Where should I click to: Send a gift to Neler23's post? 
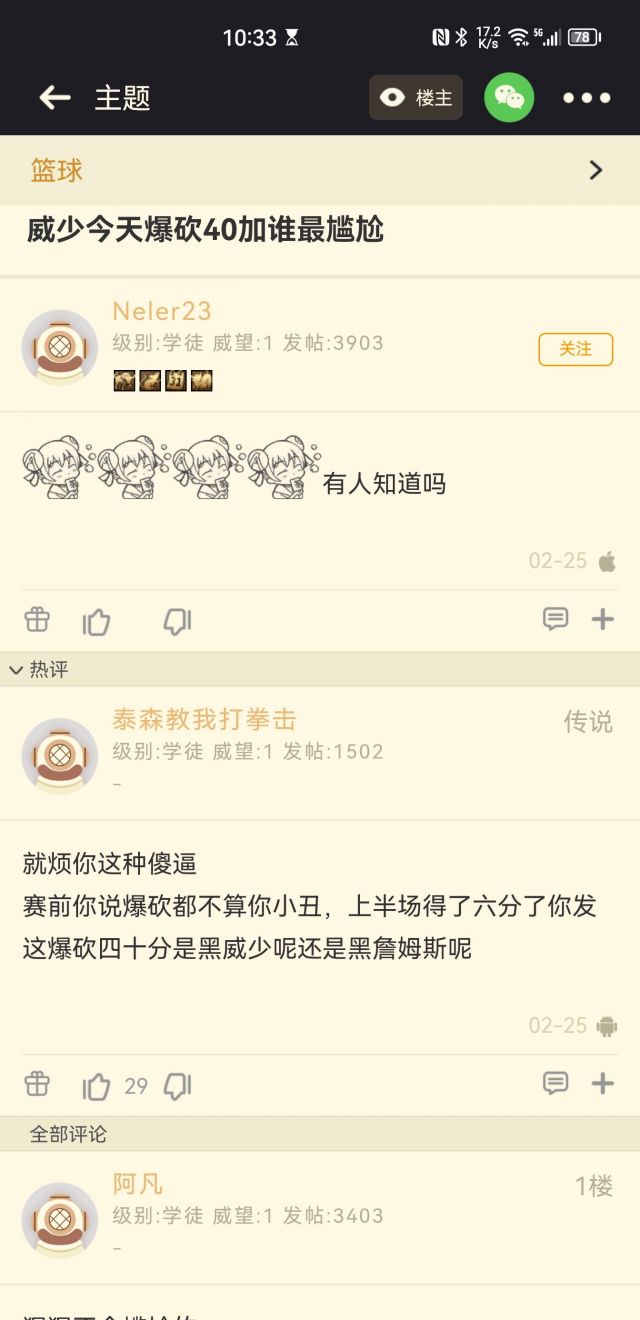click(x=37, y=620)
